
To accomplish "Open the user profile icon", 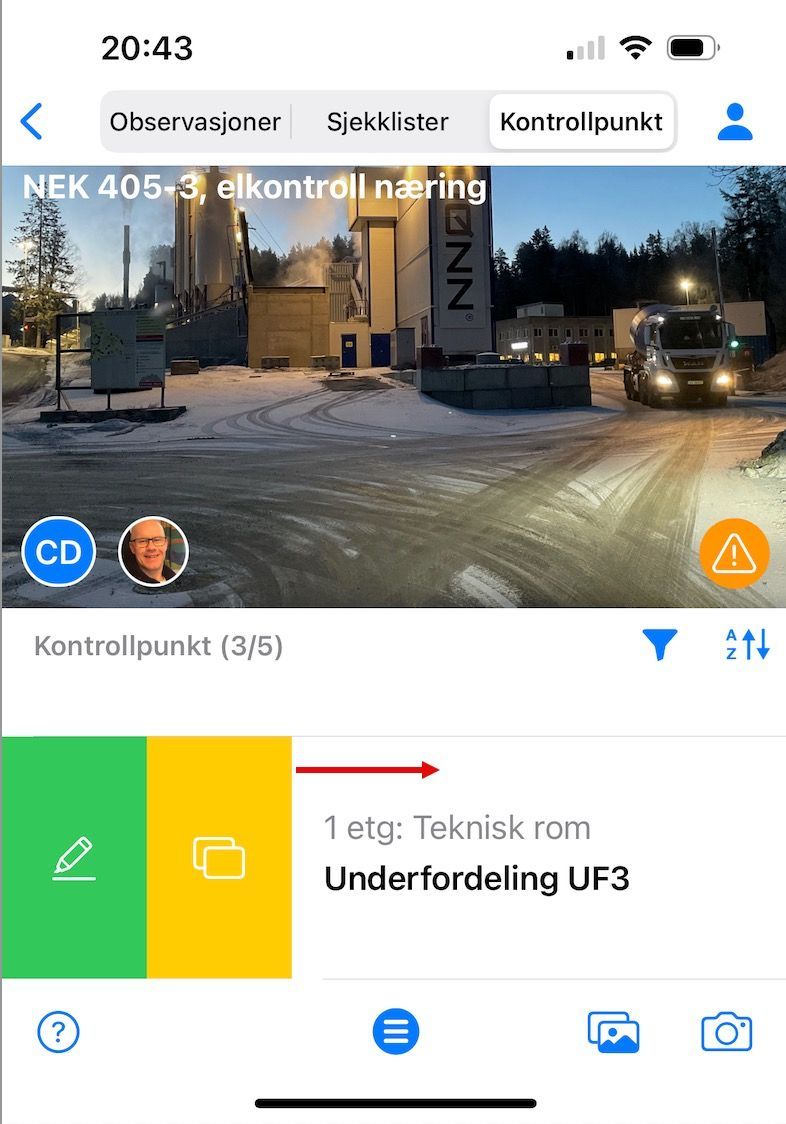I will [735, 122].
